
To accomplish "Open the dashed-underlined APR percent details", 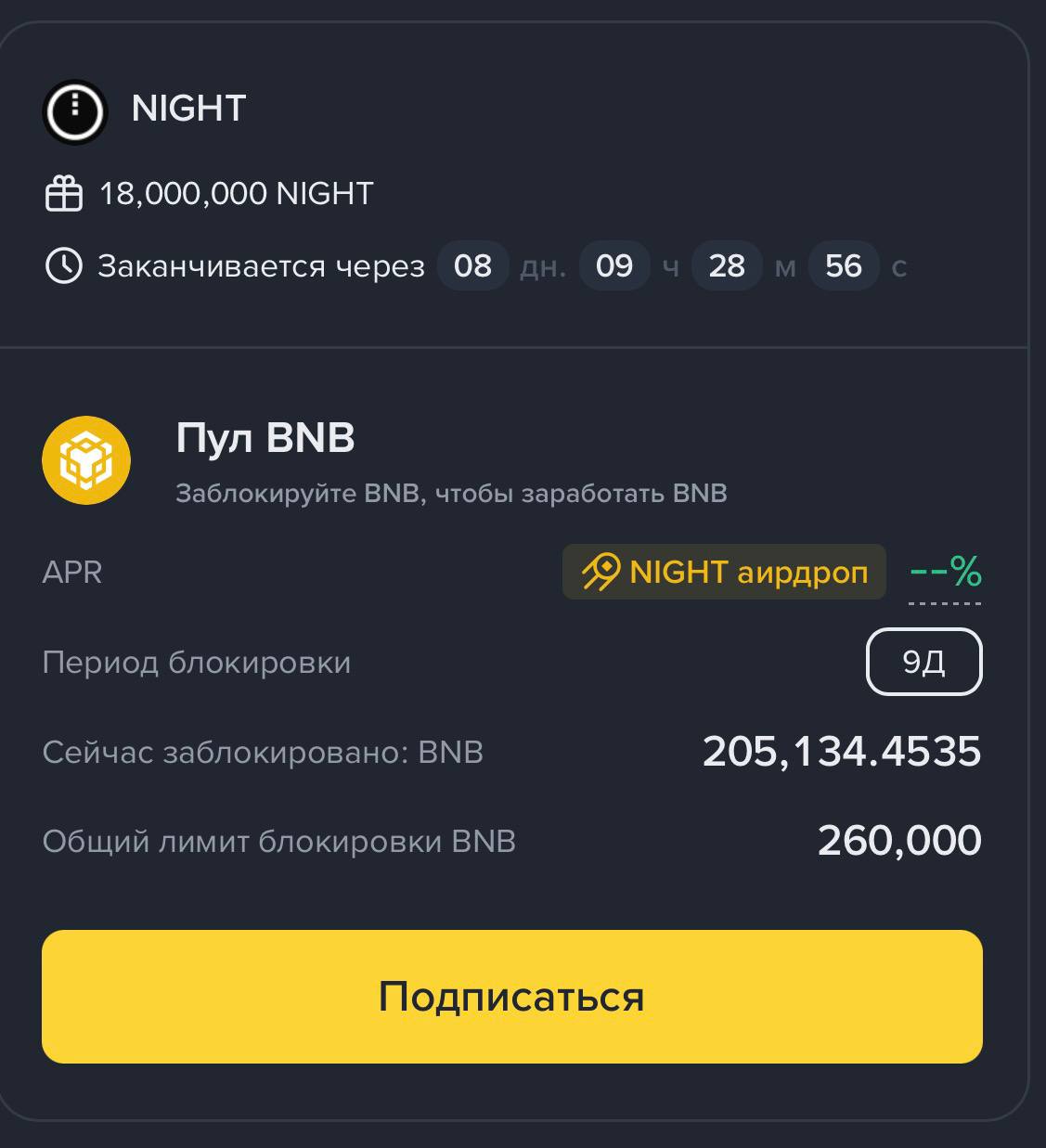I will pyautogui.click(x=945, y=574).
